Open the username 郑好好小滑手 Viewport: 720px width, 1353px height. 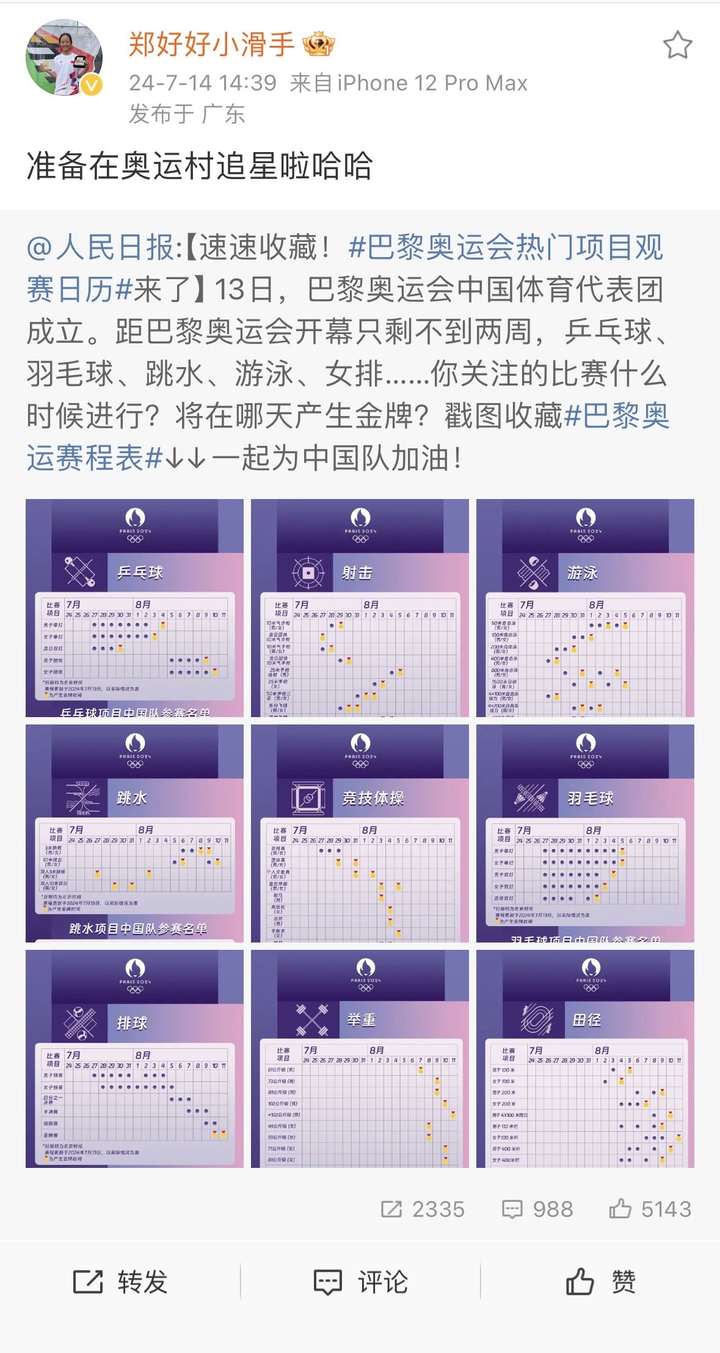pos(214,44)
